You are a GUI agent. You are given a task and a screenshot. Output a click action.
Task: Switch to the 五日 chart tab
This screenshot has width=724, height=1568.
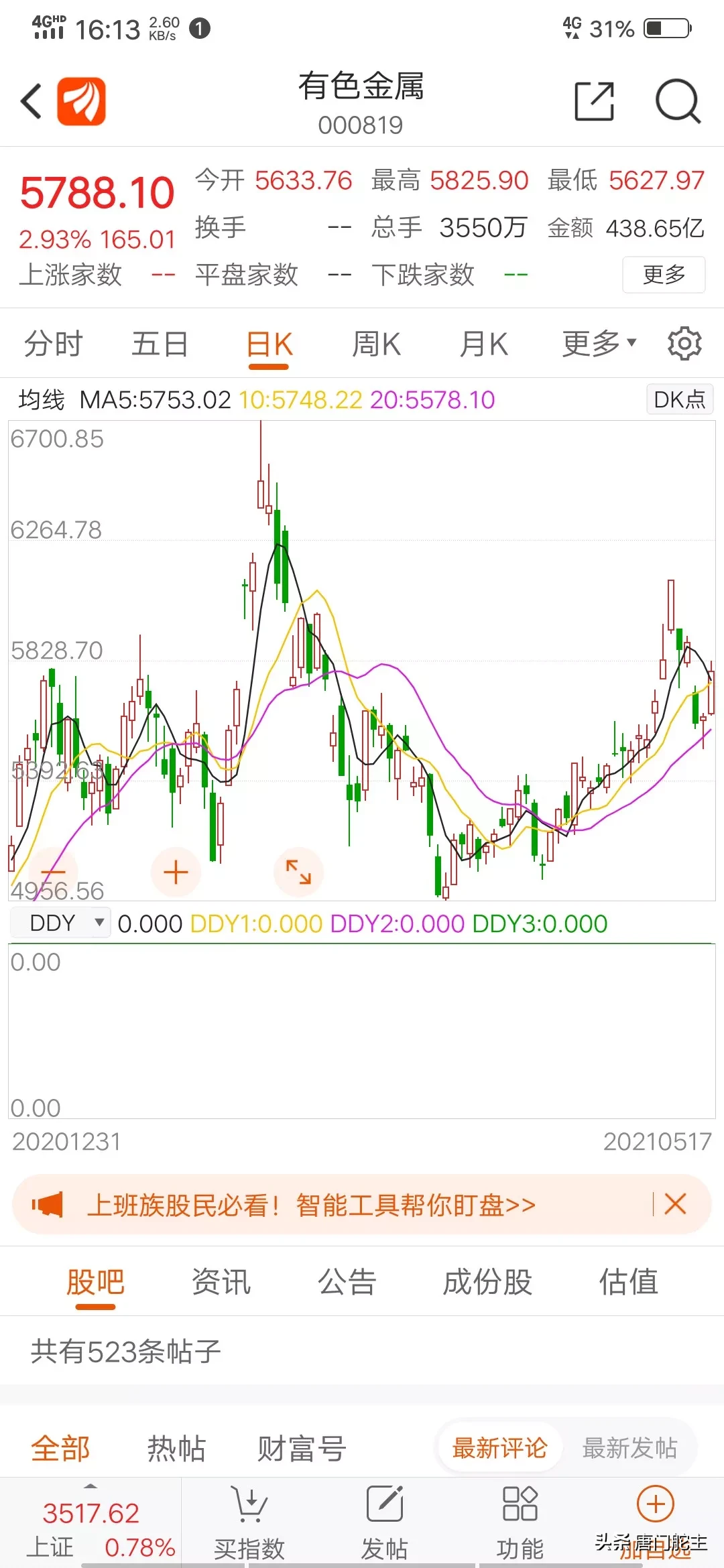coord(160,344)
